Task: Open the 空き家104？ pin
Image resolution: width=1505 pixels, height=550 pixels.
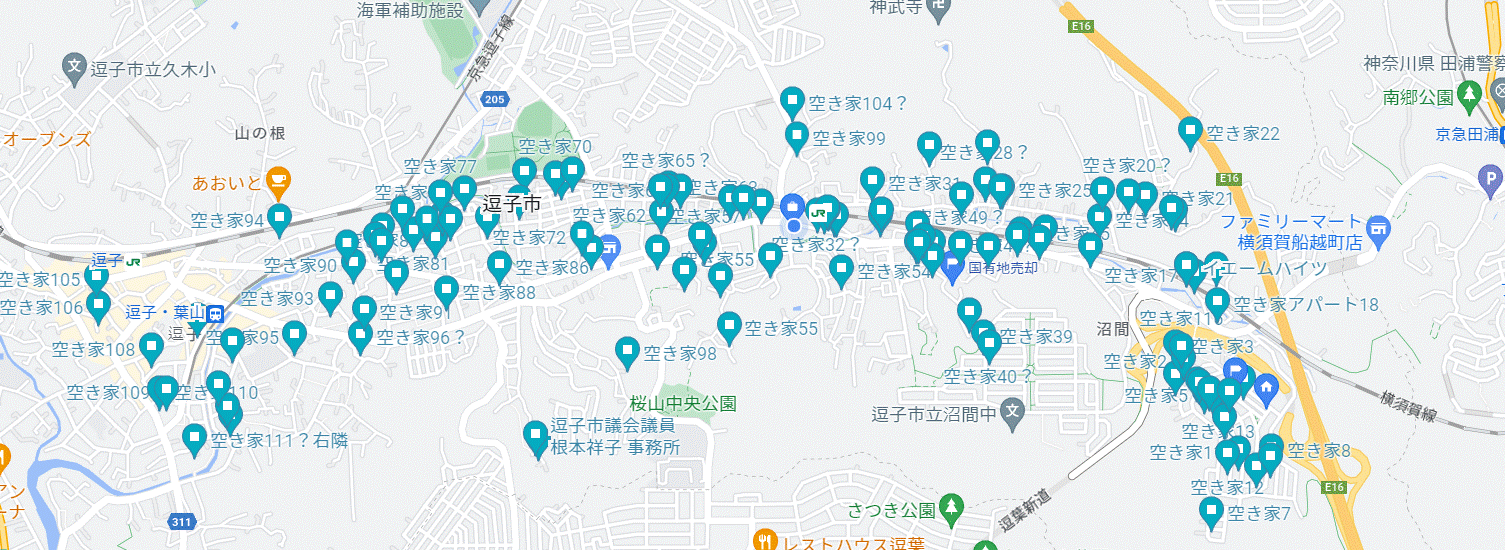Action: 792,101
